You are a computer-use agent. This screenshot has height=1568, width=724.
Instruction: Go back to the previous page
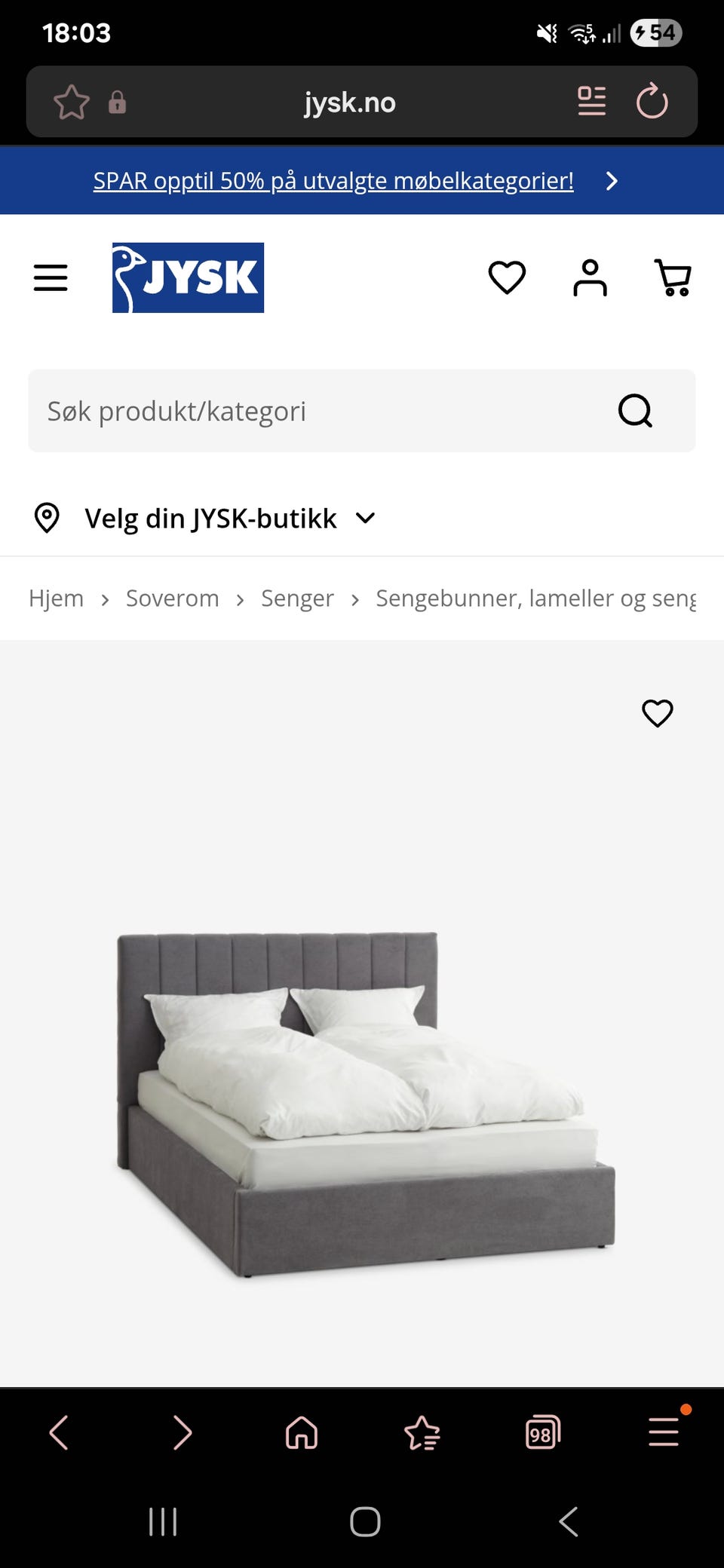coord(59,1432)
